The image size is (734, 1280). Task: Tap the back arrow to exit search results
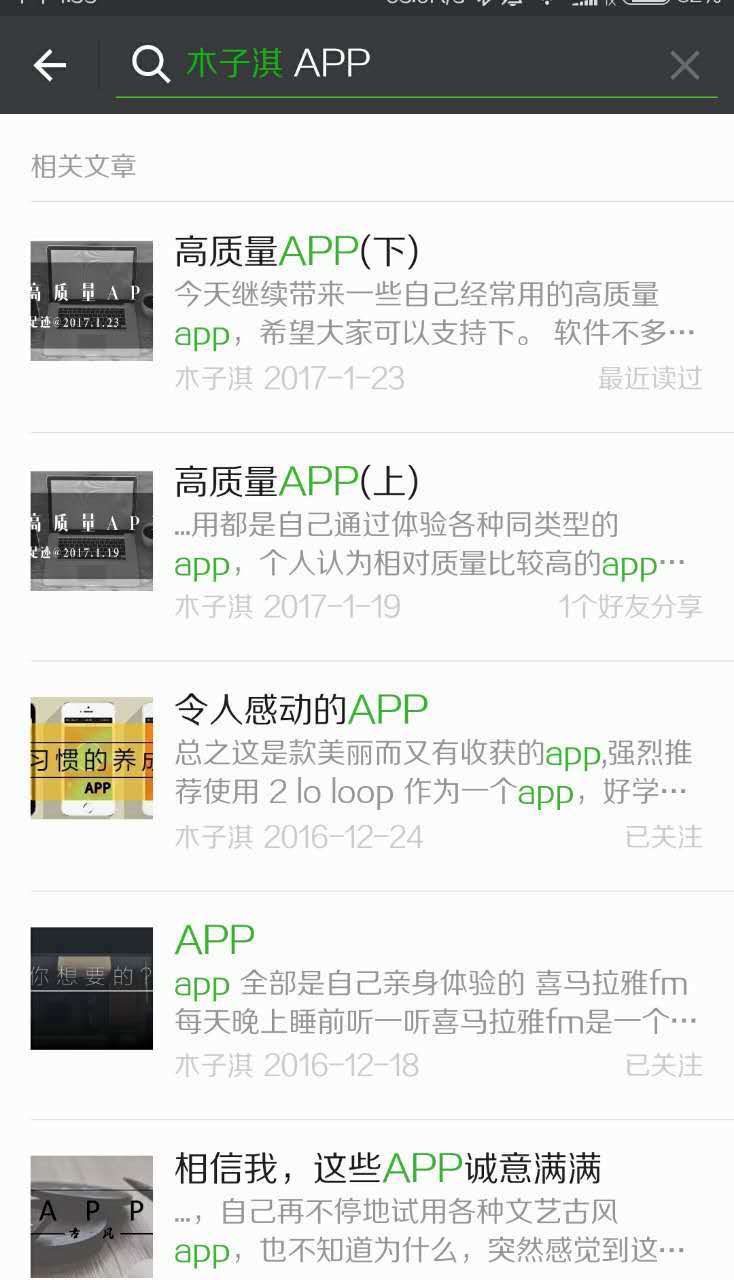(48, 64)
